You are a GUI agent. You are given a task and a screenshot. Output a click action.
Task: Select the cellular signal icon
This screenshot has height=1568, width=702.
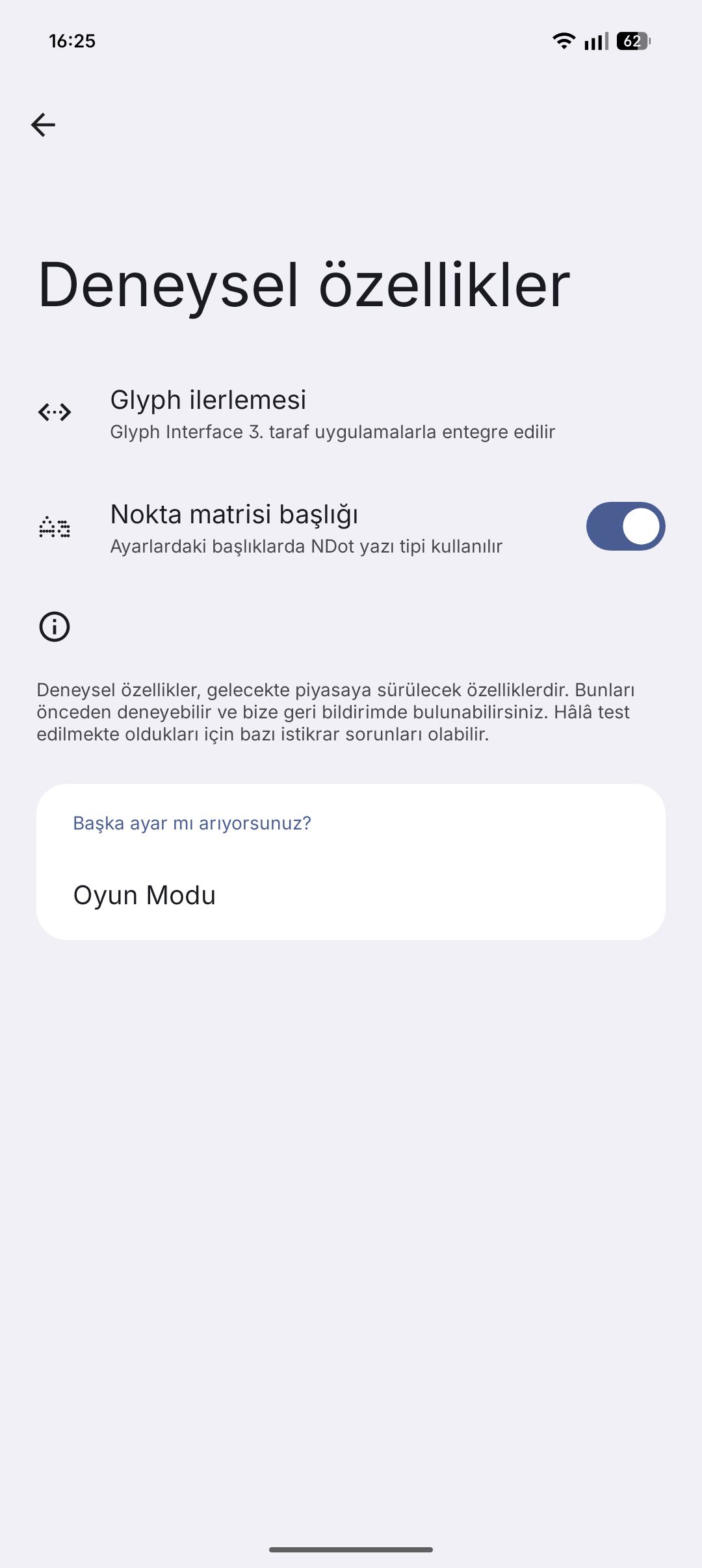(595, 40)
